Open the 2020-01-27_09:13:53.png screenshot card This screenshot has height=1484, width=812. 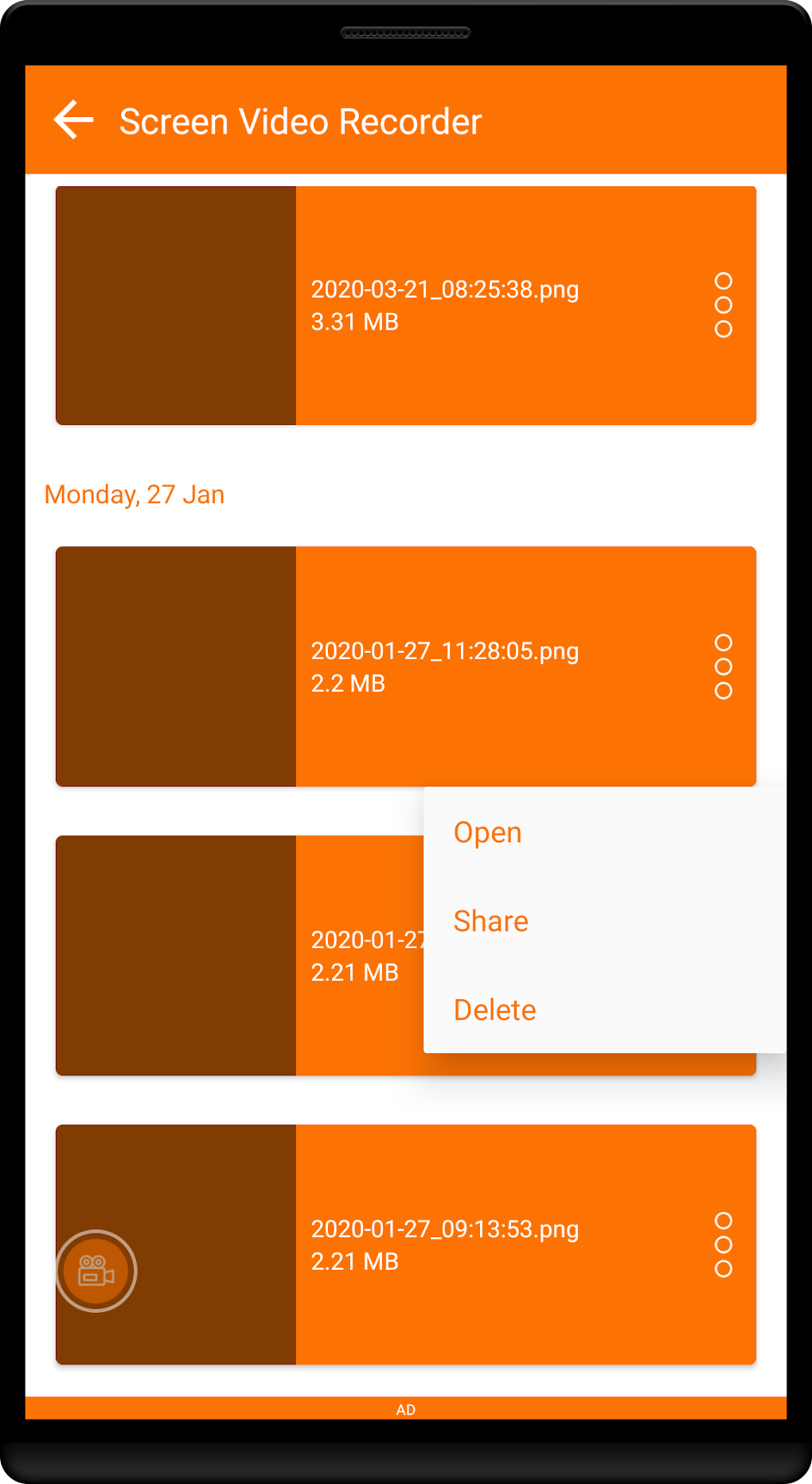(x=446, y=1244)
